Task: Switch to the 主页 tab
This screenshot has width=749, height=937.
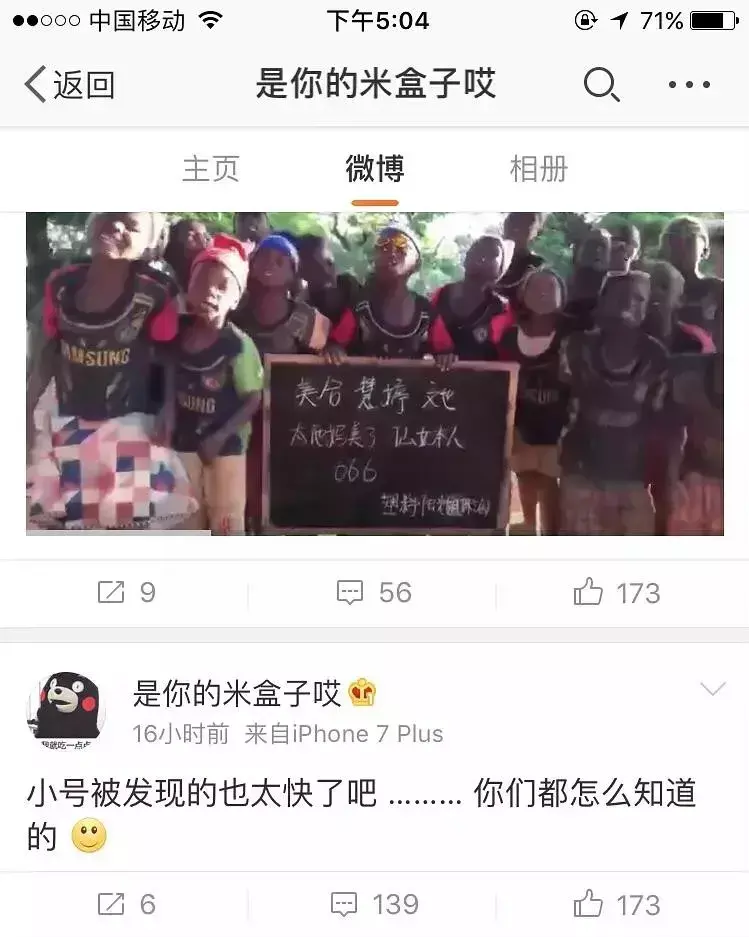Action: click(210, 169)
